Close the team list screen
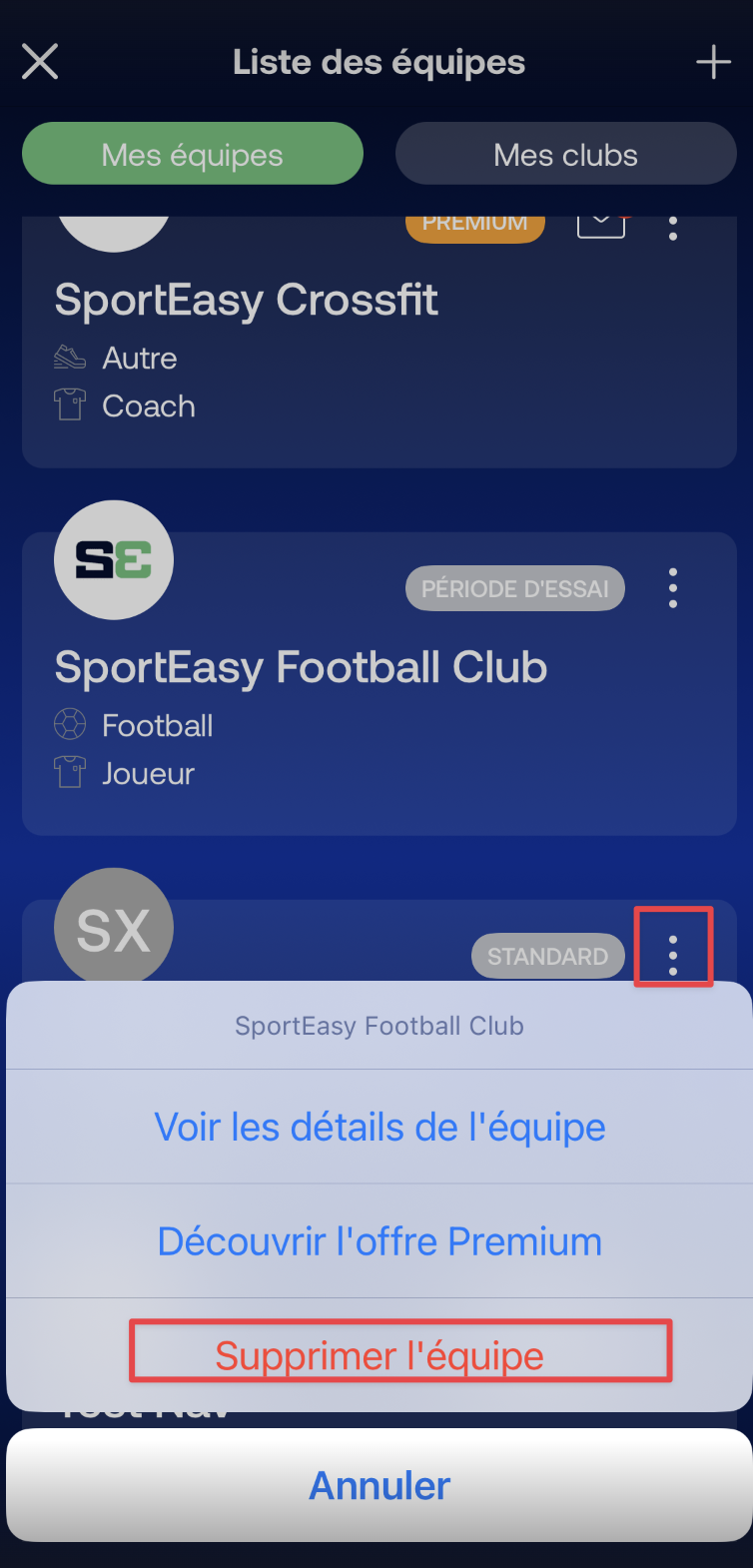Image resolution: width=753 pixels, height=1568 pixels. (x=40, y=62)
